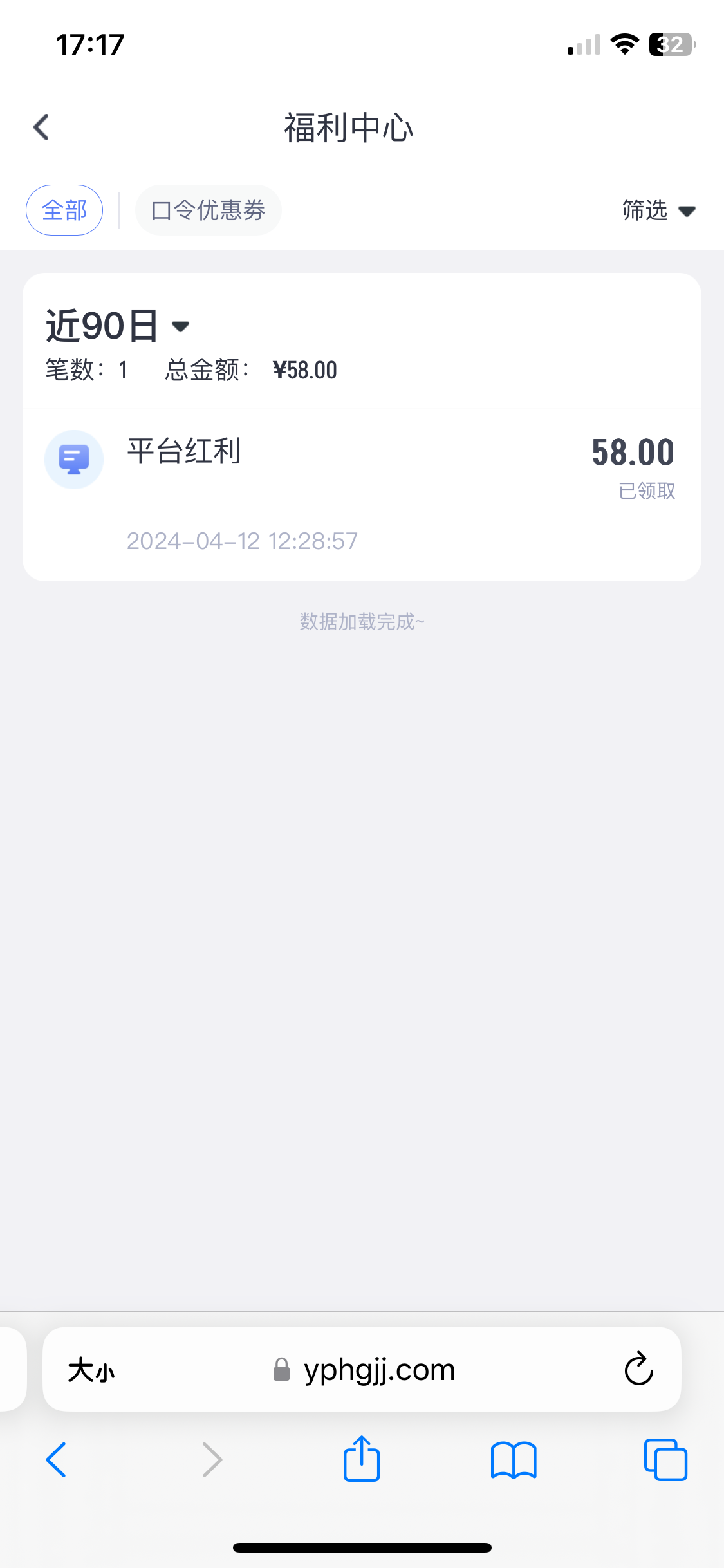The image size is (724, 1568).
Task: Tap the yphgjj.com address bar
Action: coord(364,1370)
